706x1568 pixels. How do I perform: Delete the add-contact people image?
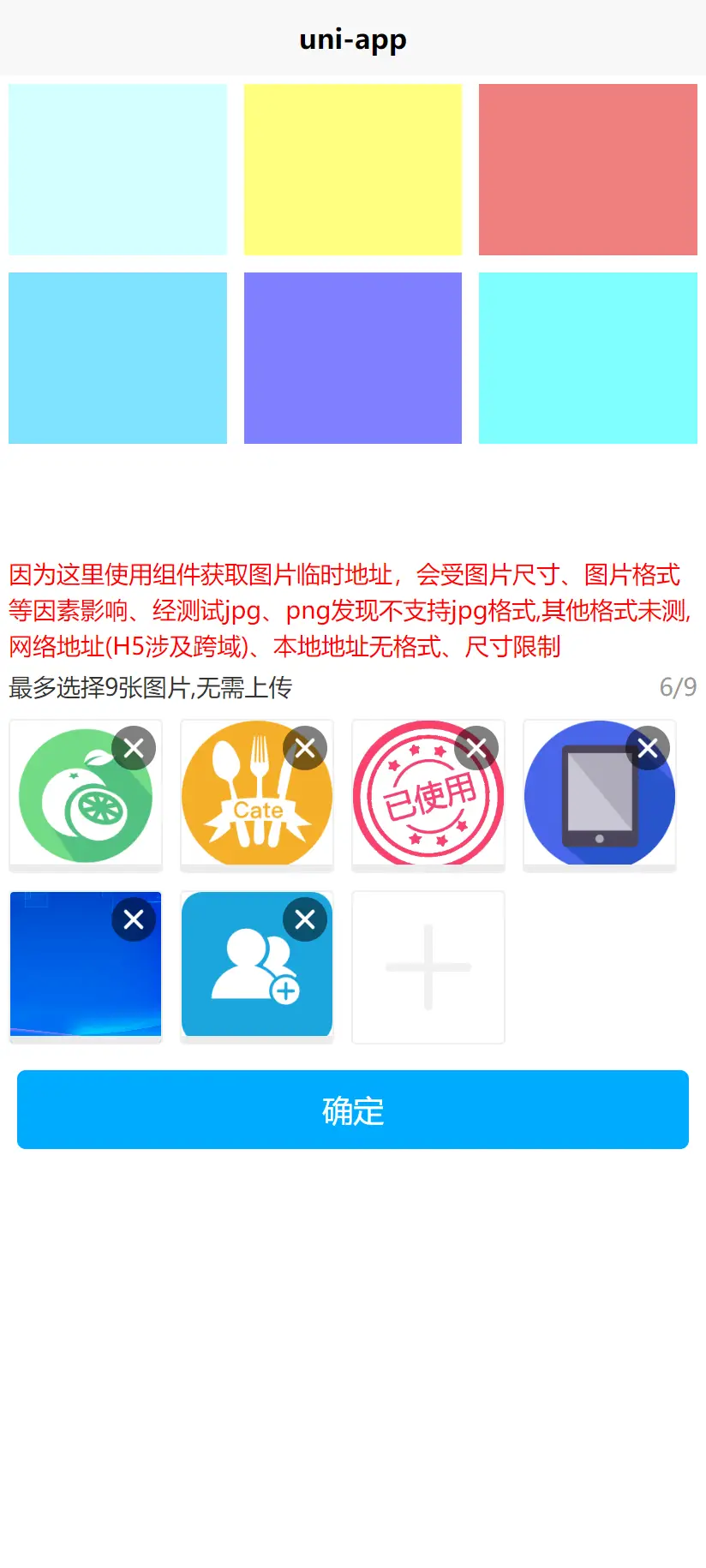[x=305, y=919]
